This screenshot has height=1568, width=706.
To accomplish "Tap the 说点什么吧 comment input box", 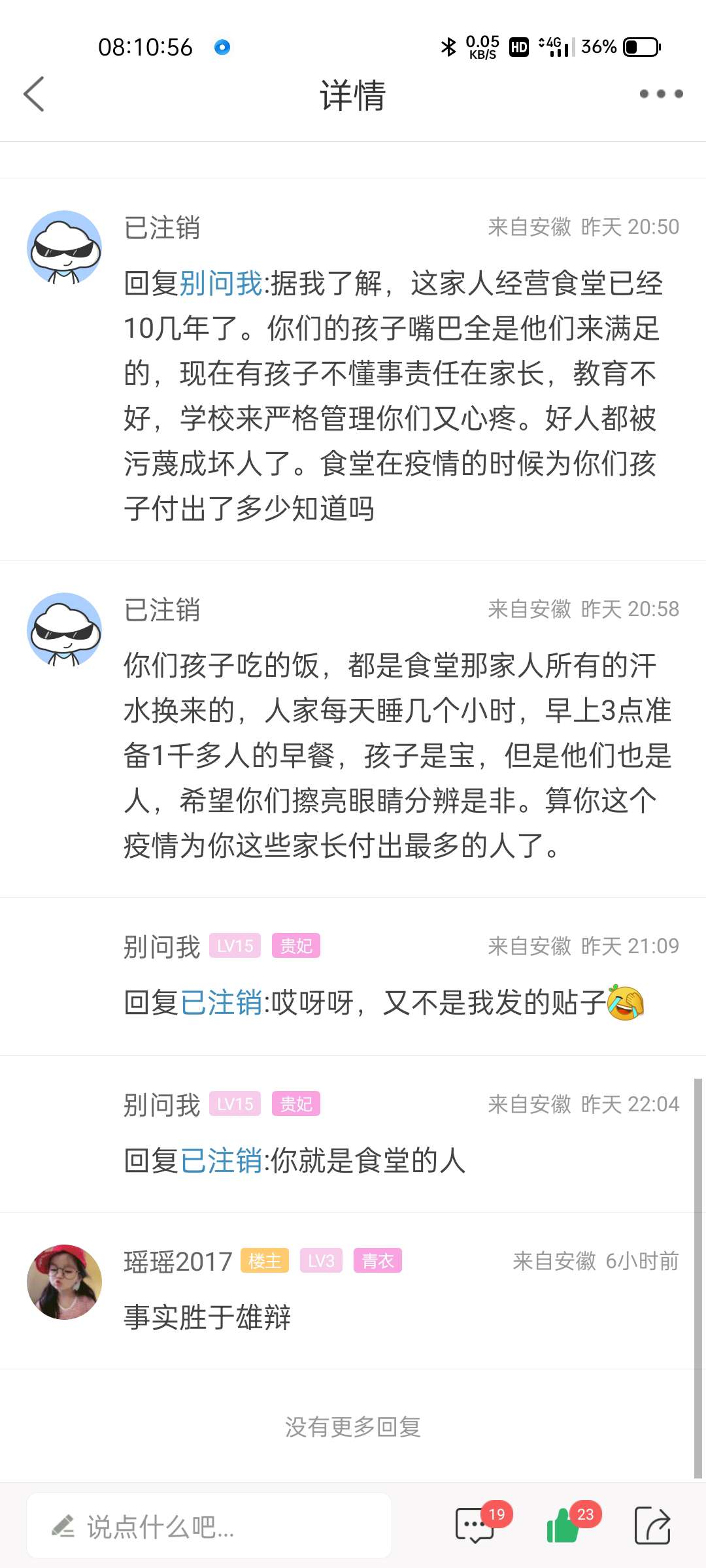I will (x=209, y=1527).
